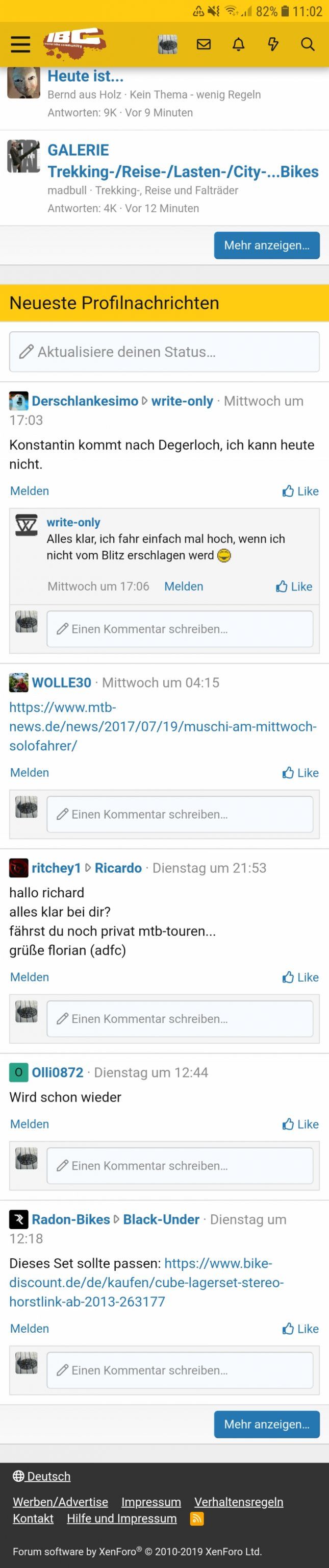Report Olli0872's post with Melden
This screenshot has height=1568, width=329.
click(x=29, y=1123)
